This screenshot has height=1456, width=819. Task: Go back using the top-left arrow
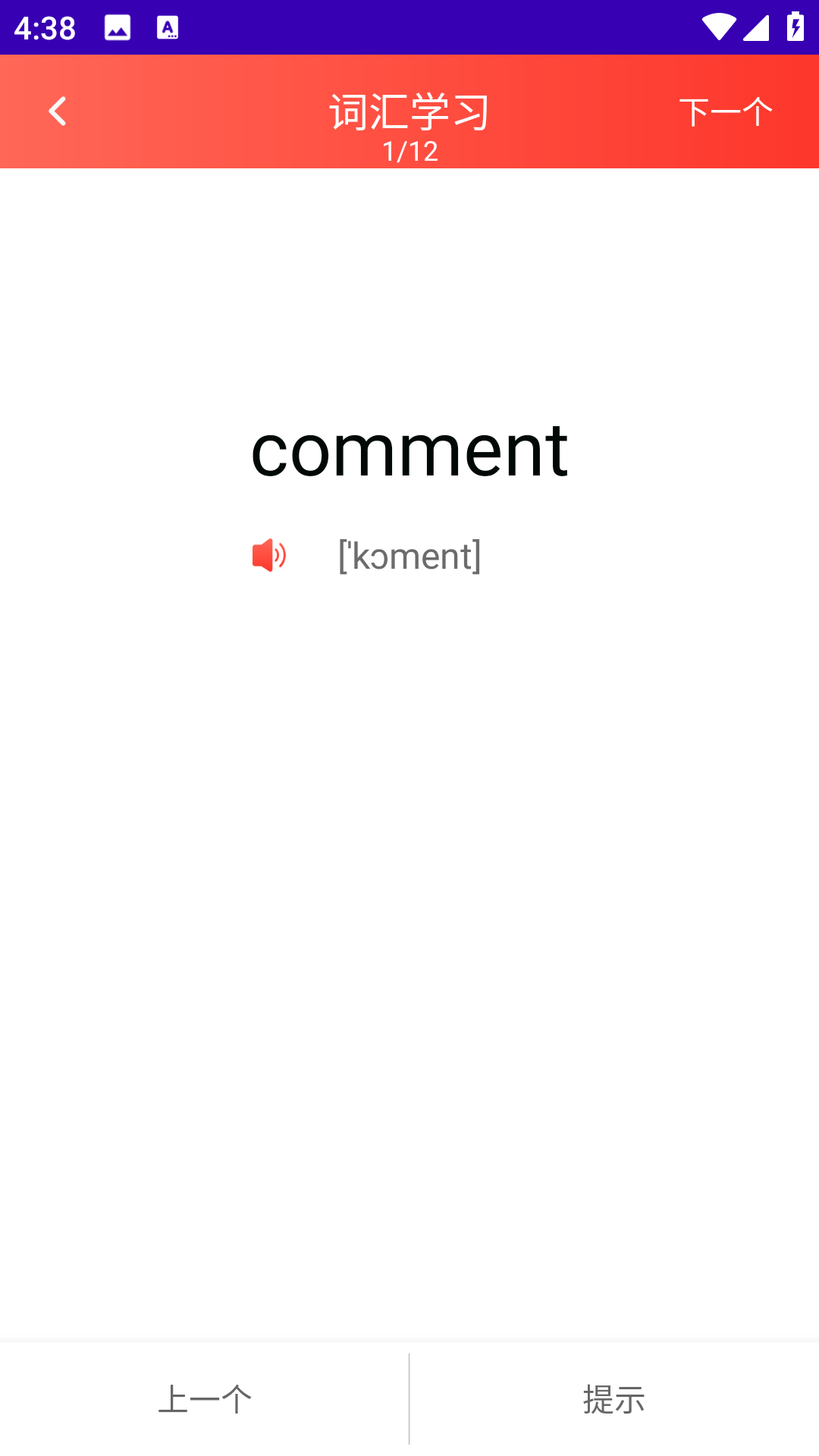(x=58, y=111)
